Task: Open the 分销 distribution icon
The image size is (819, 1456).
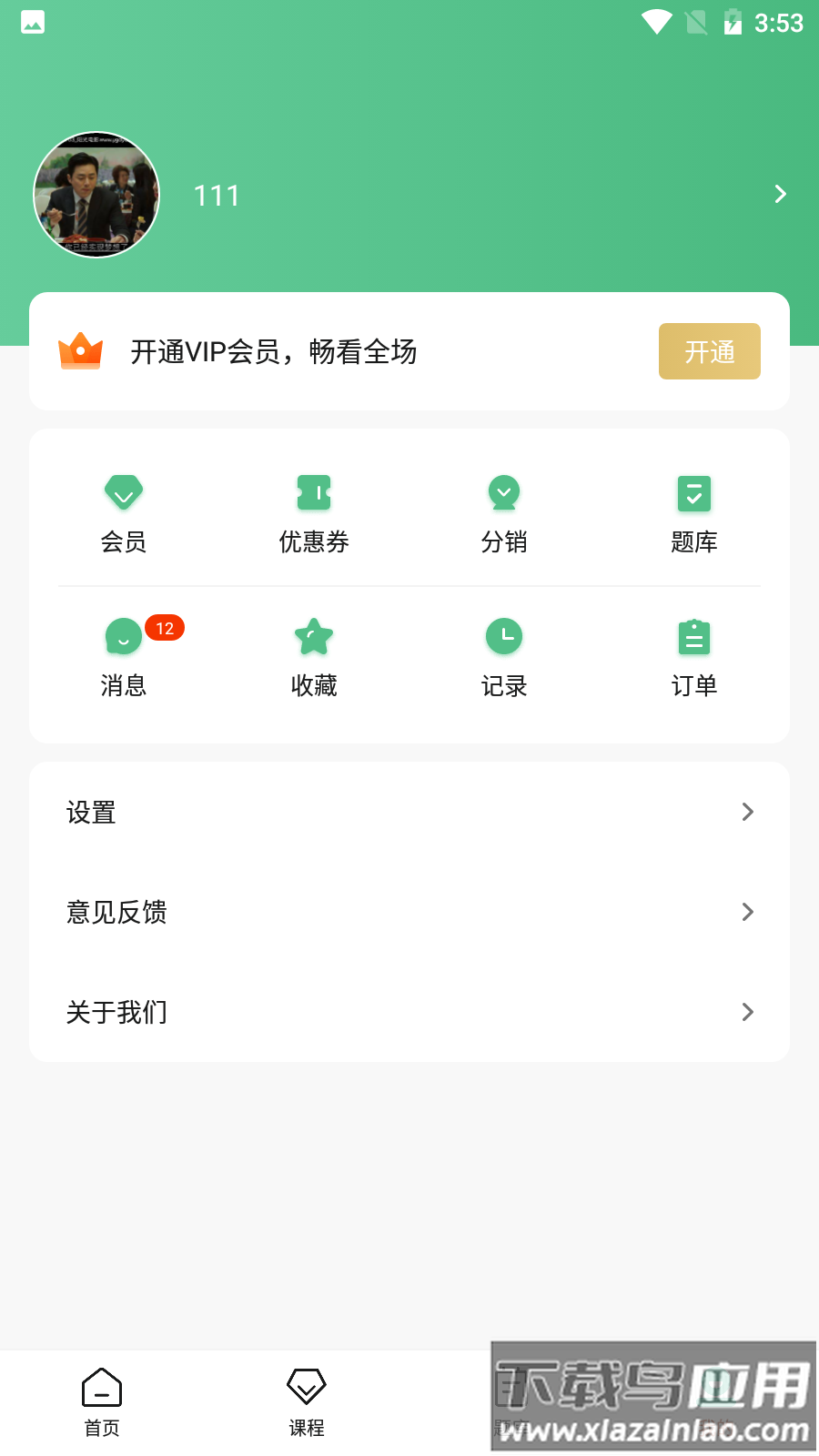Action: (x=504, y=510)
